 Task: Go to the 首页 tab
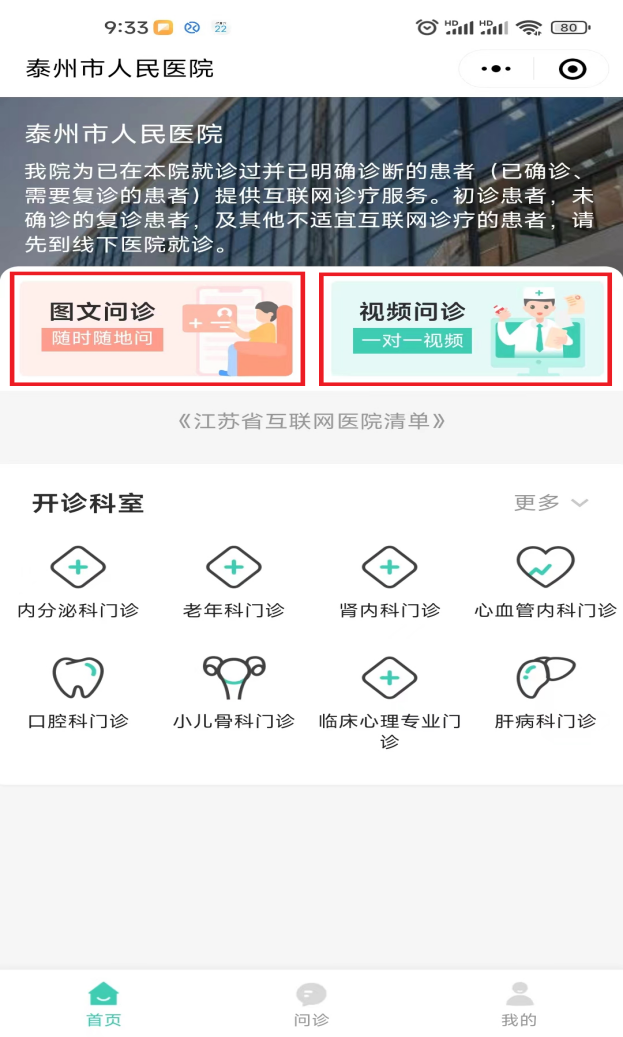[x=104, y=1004]
